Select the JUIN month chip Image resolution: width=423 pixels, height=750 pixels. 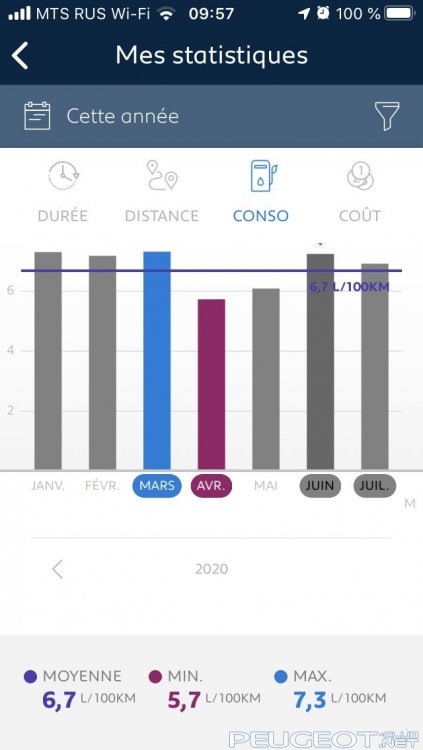(x=320, y=486)
